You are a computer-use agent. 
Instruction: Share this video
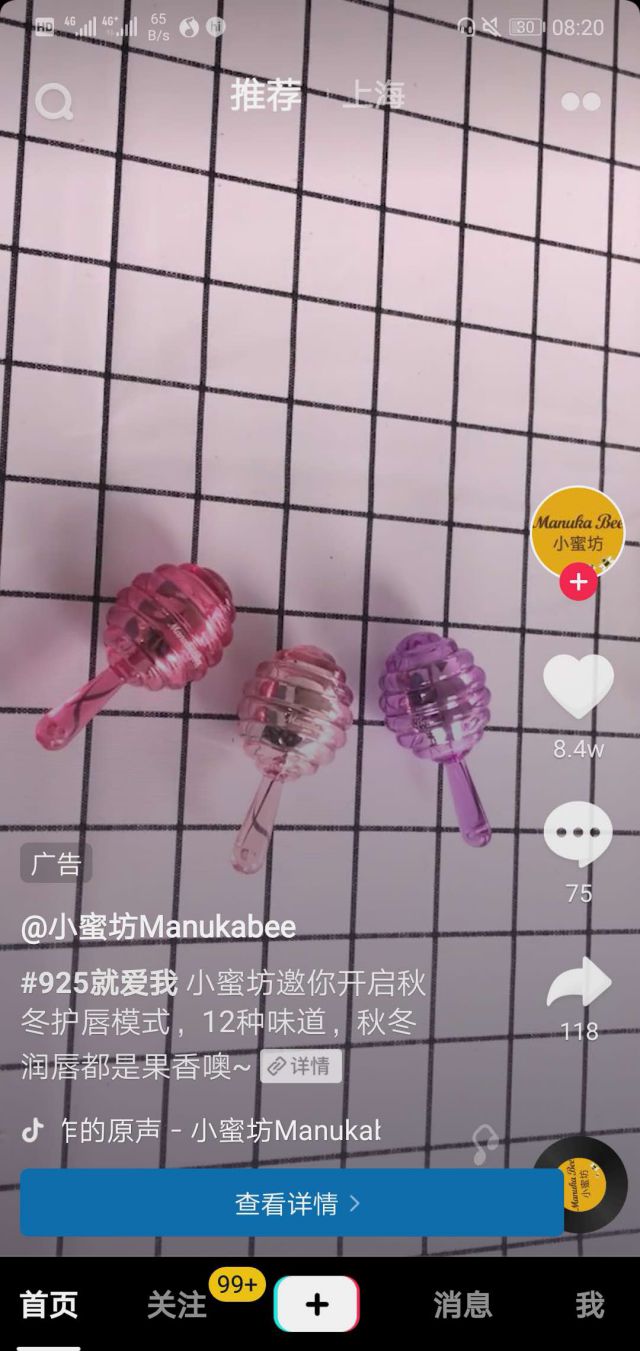click(x=578, y=983)
